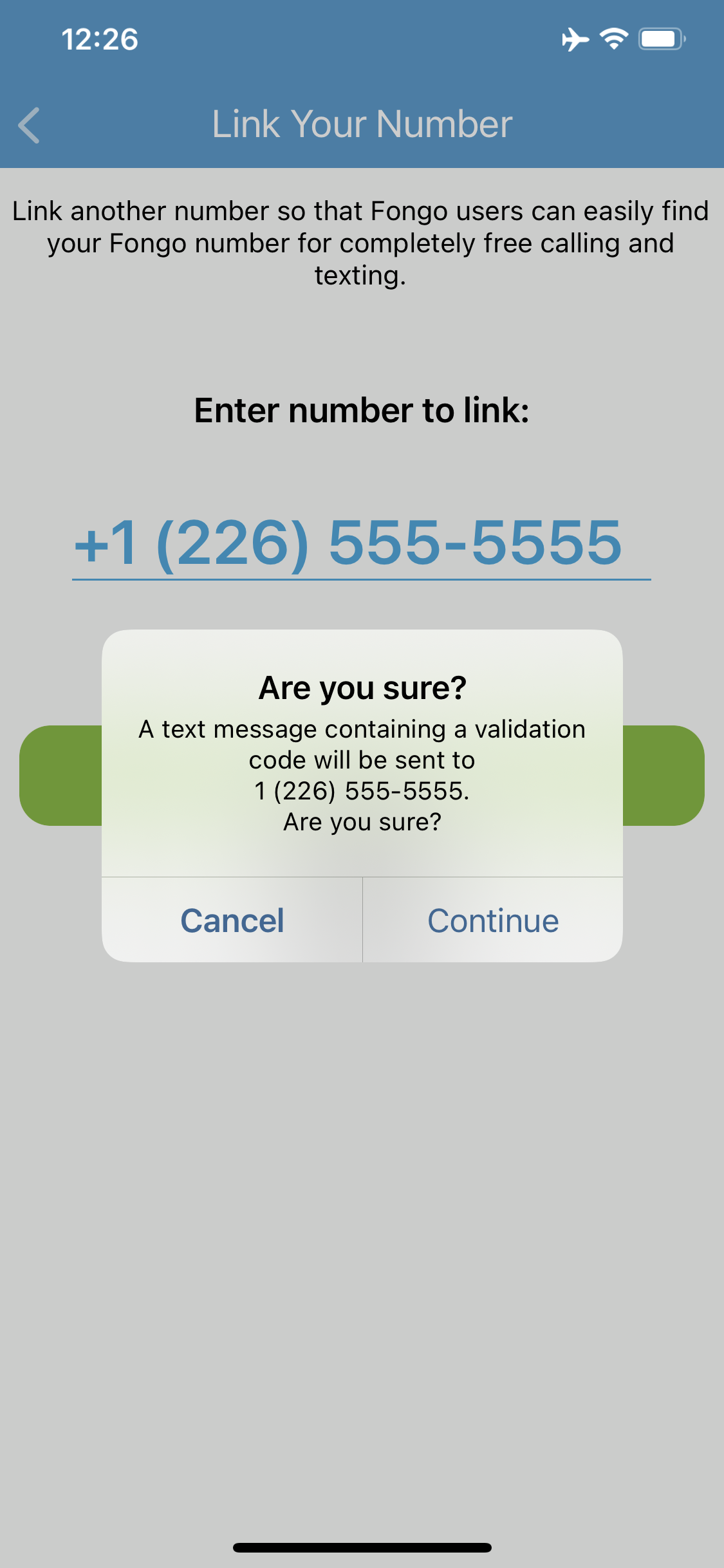Go back from Link Your Number
This screenshot has width=724, height=1568.
(x=30, y=125)
